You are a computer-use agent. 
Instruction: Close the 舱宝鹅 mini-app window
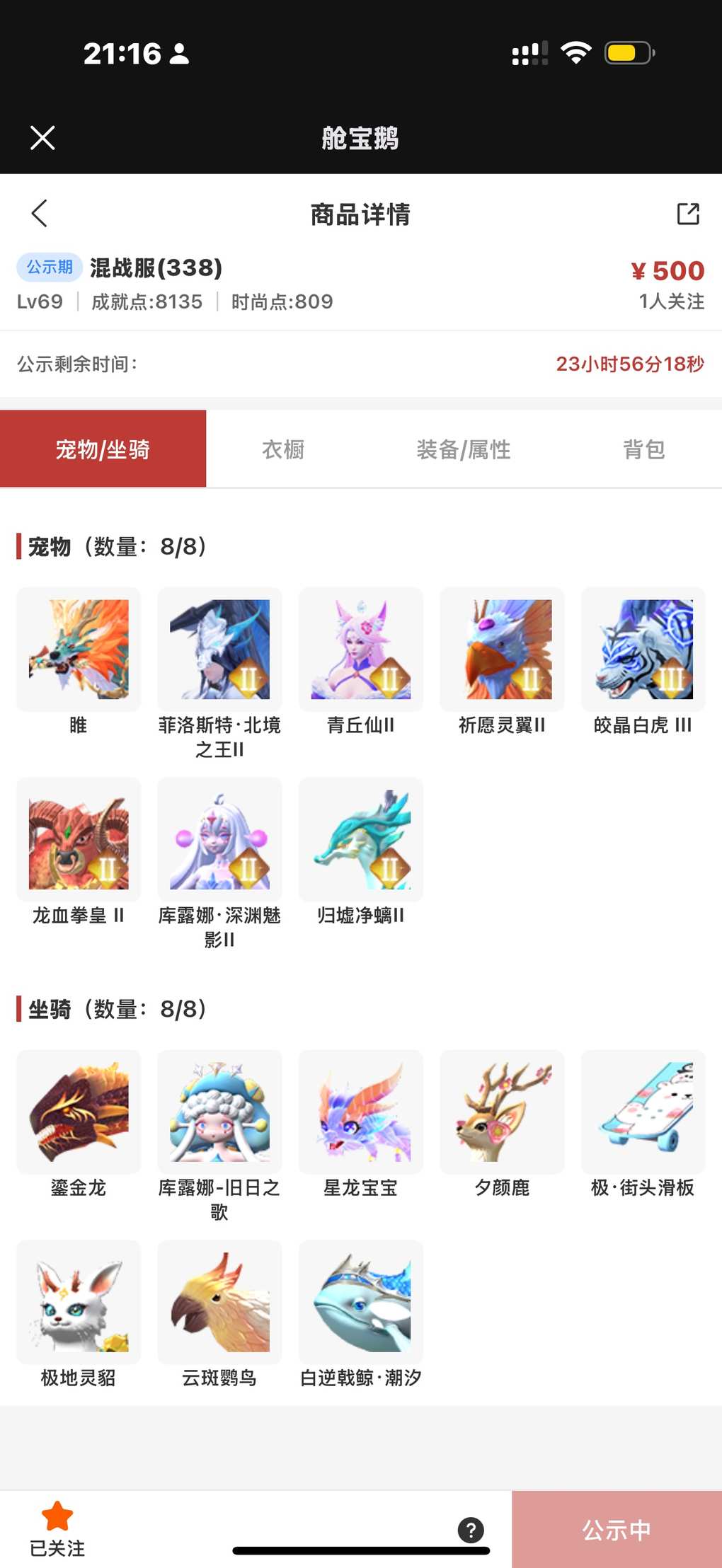point(42,138)
